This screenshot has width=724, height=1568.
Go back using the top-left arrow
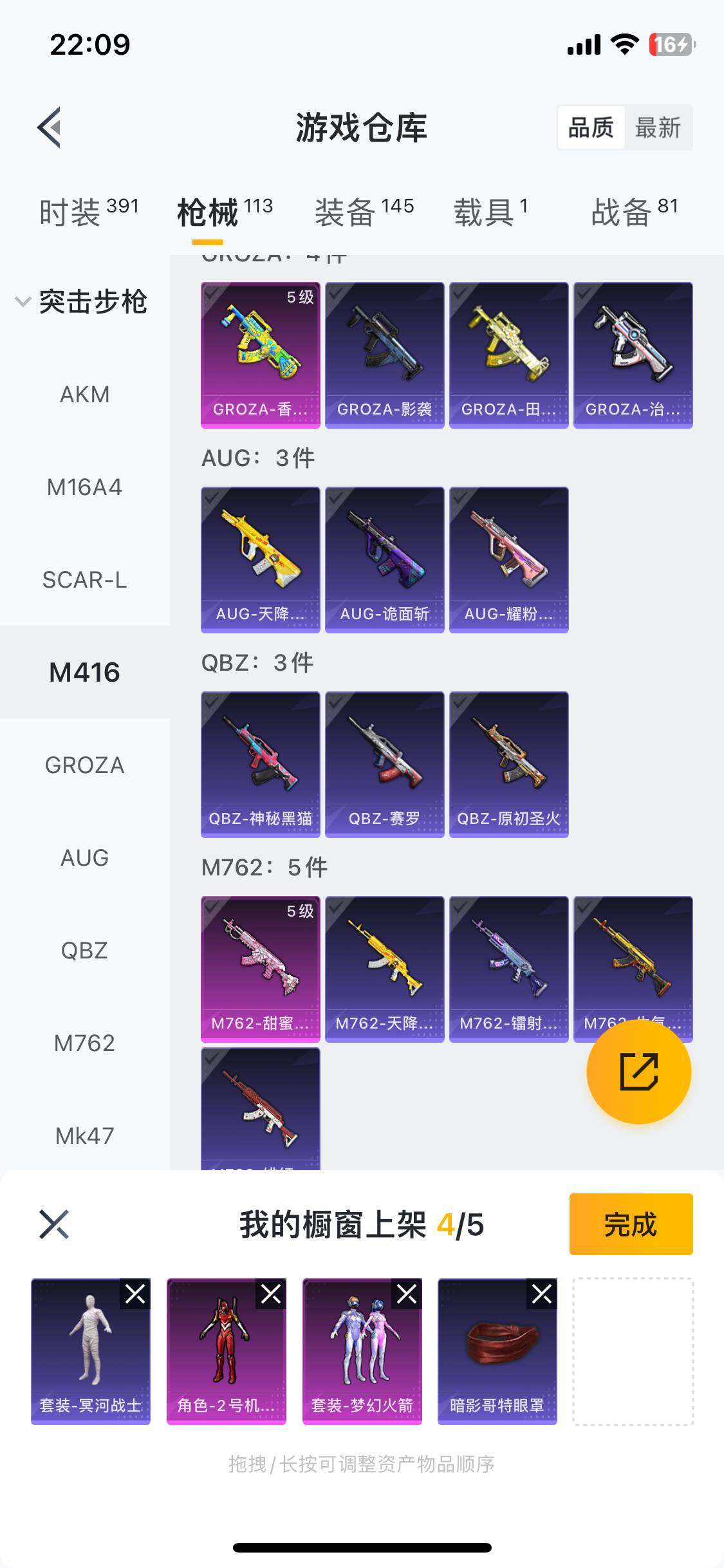point(50,127)
